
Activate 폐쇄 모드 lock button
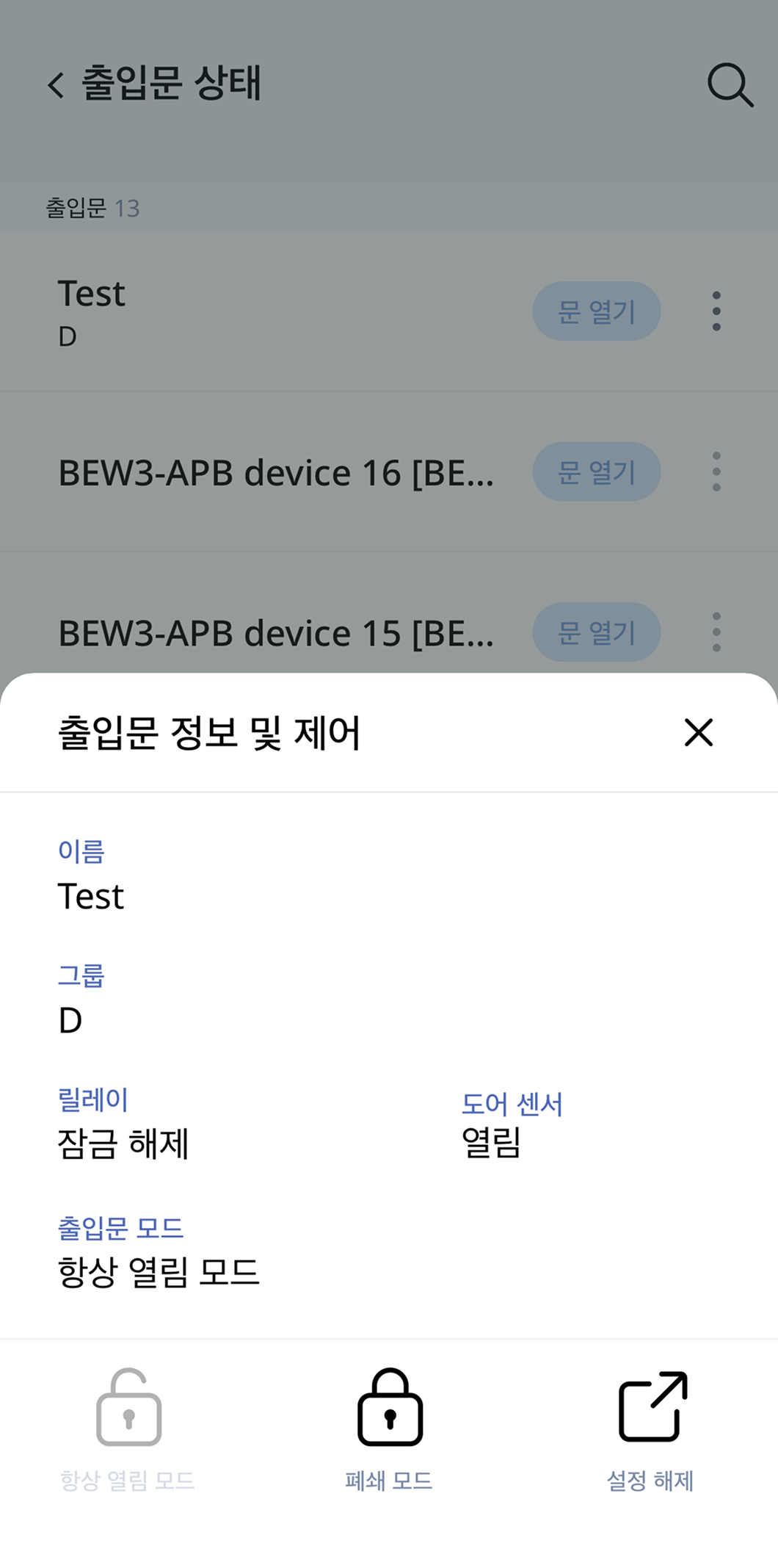390,1427
